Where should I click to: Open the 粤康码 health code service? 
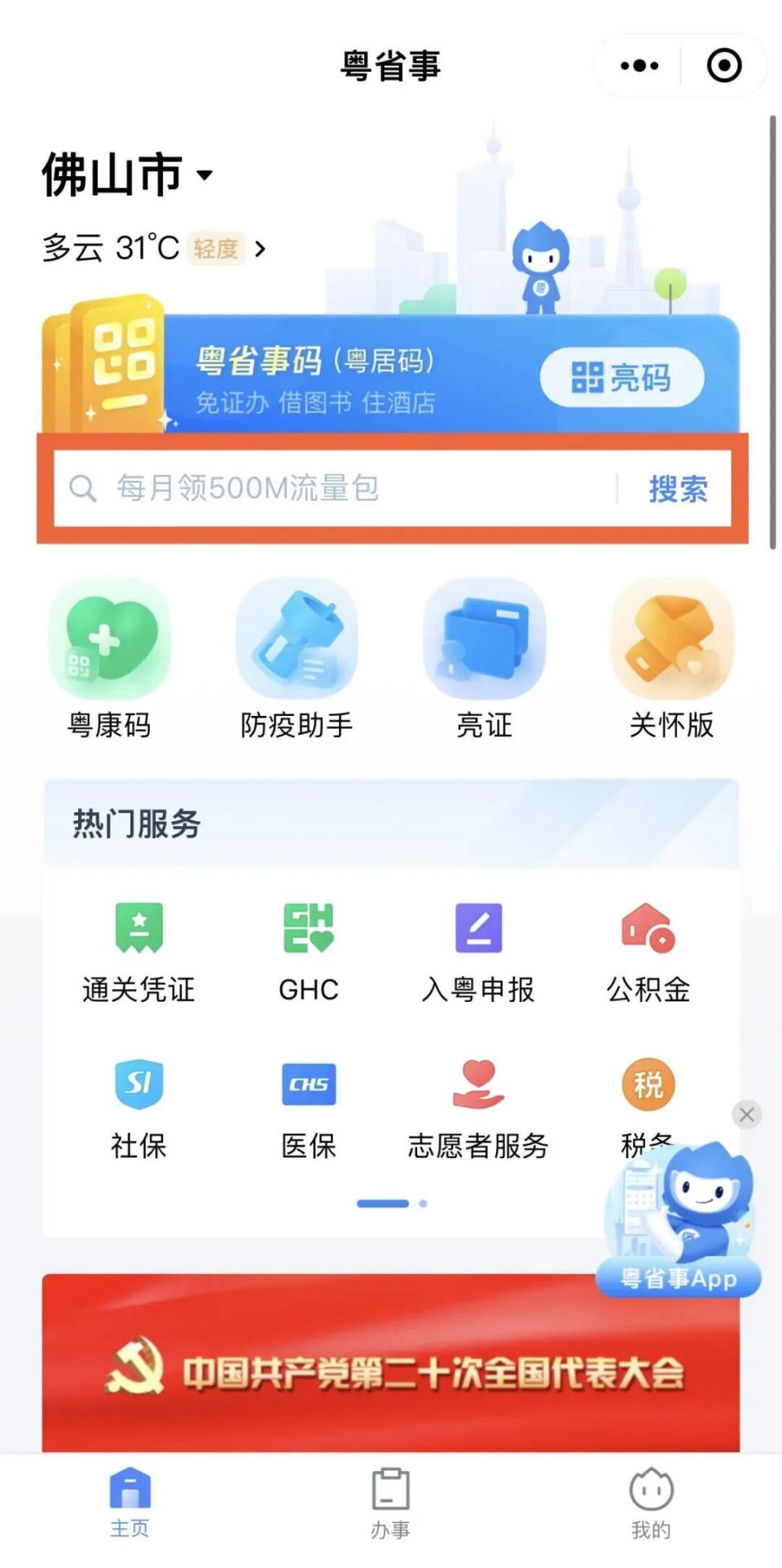110,660
